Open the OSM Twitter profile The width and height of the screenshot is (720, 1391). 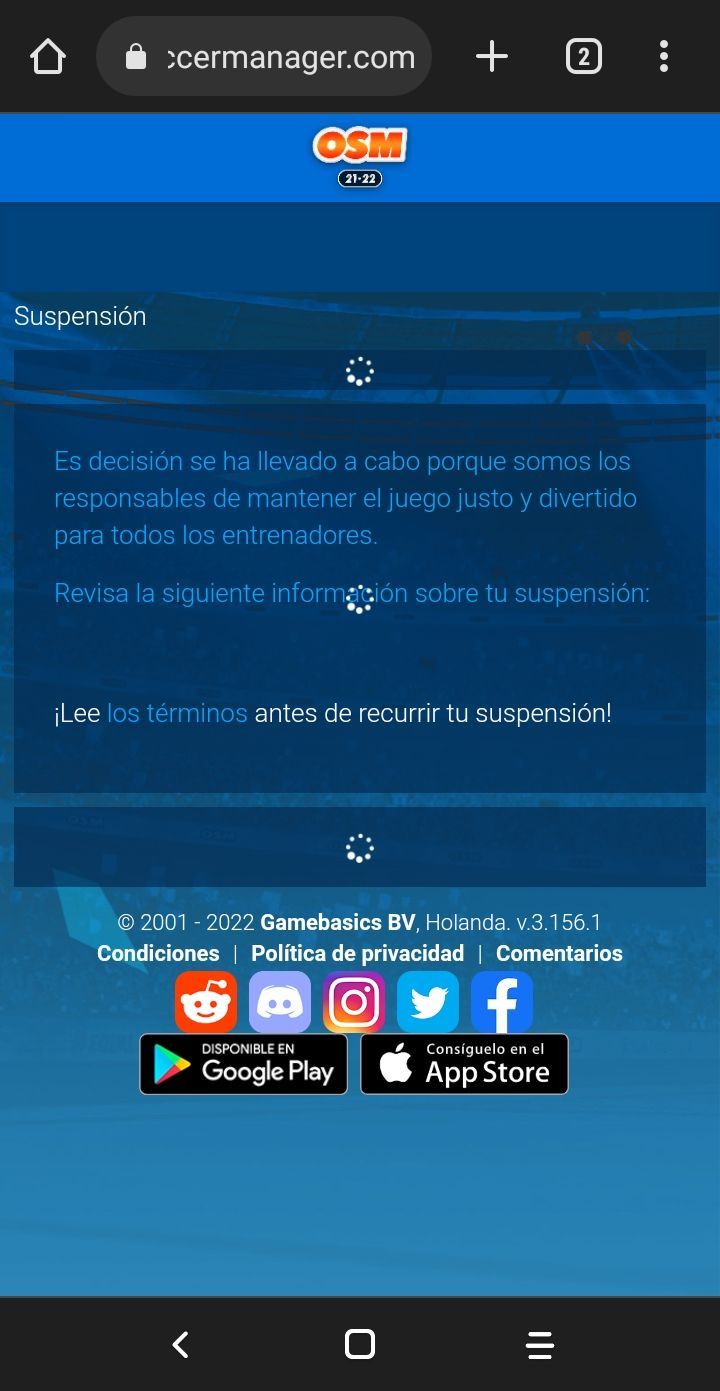[x=428, y=1002]
